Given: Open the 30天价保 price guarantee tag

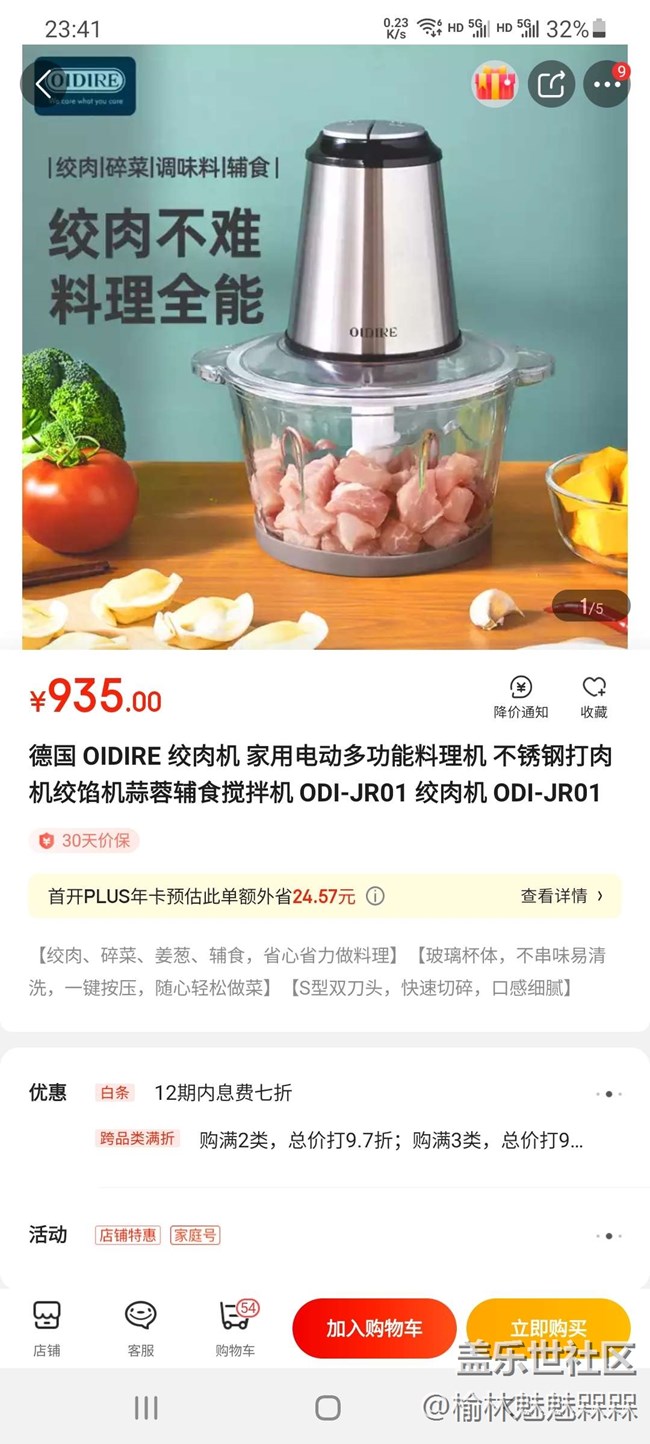Looking at the screenshot, I should point(85,840).
